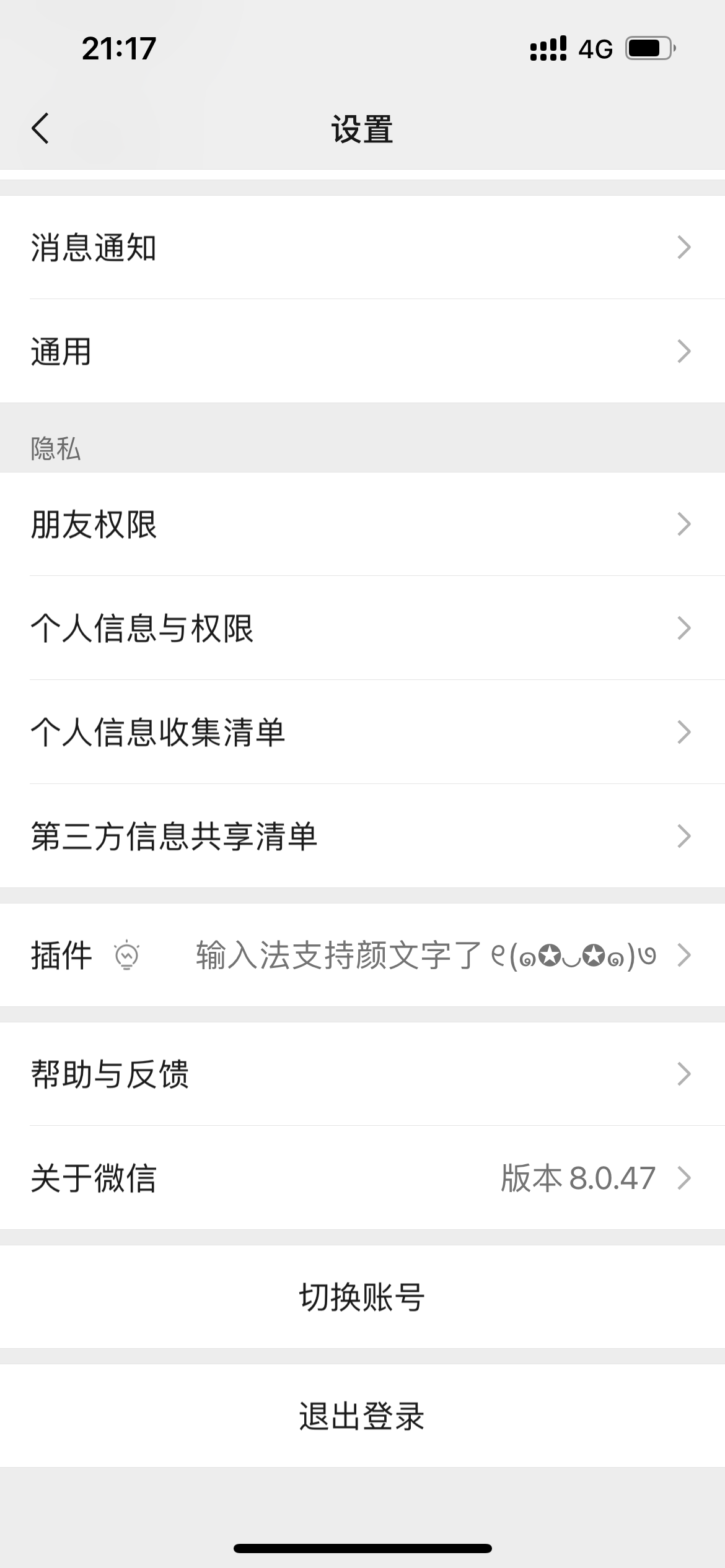Open the 通用 settings row

[362, 351]
